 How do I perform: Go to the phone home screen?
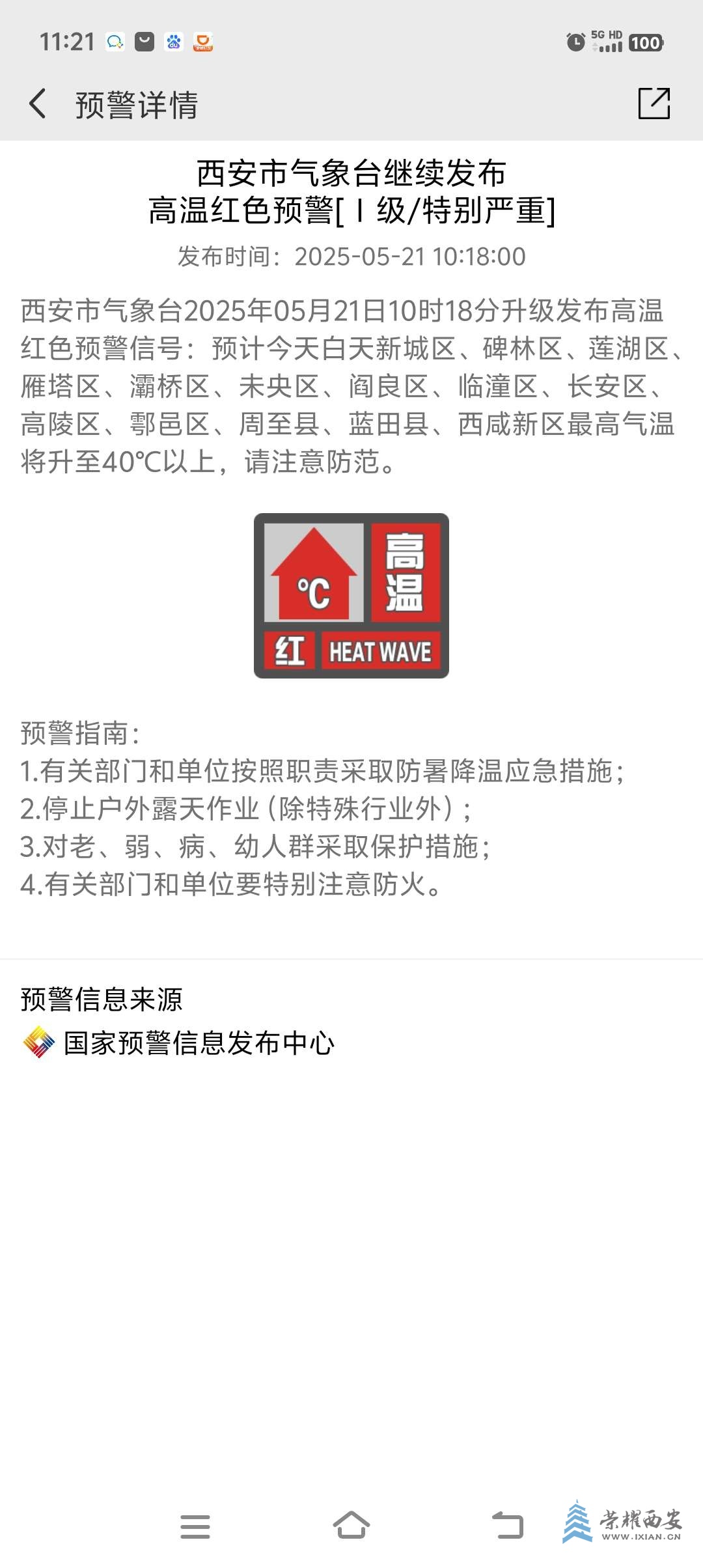click(x=351, y=1525)
